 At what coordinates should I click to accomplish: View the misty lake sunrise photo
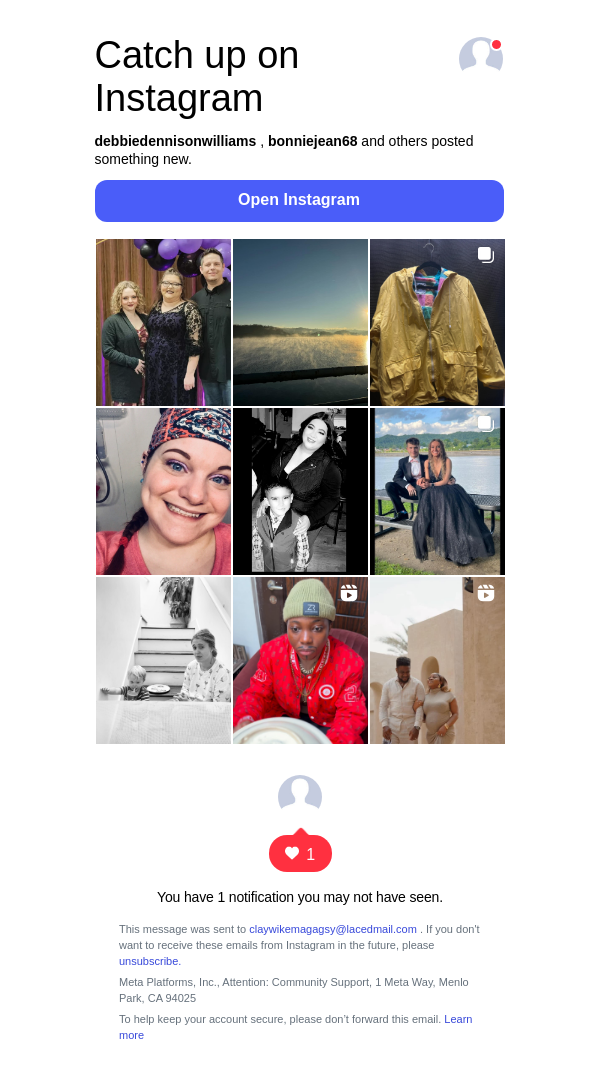(x=300, y=322)
